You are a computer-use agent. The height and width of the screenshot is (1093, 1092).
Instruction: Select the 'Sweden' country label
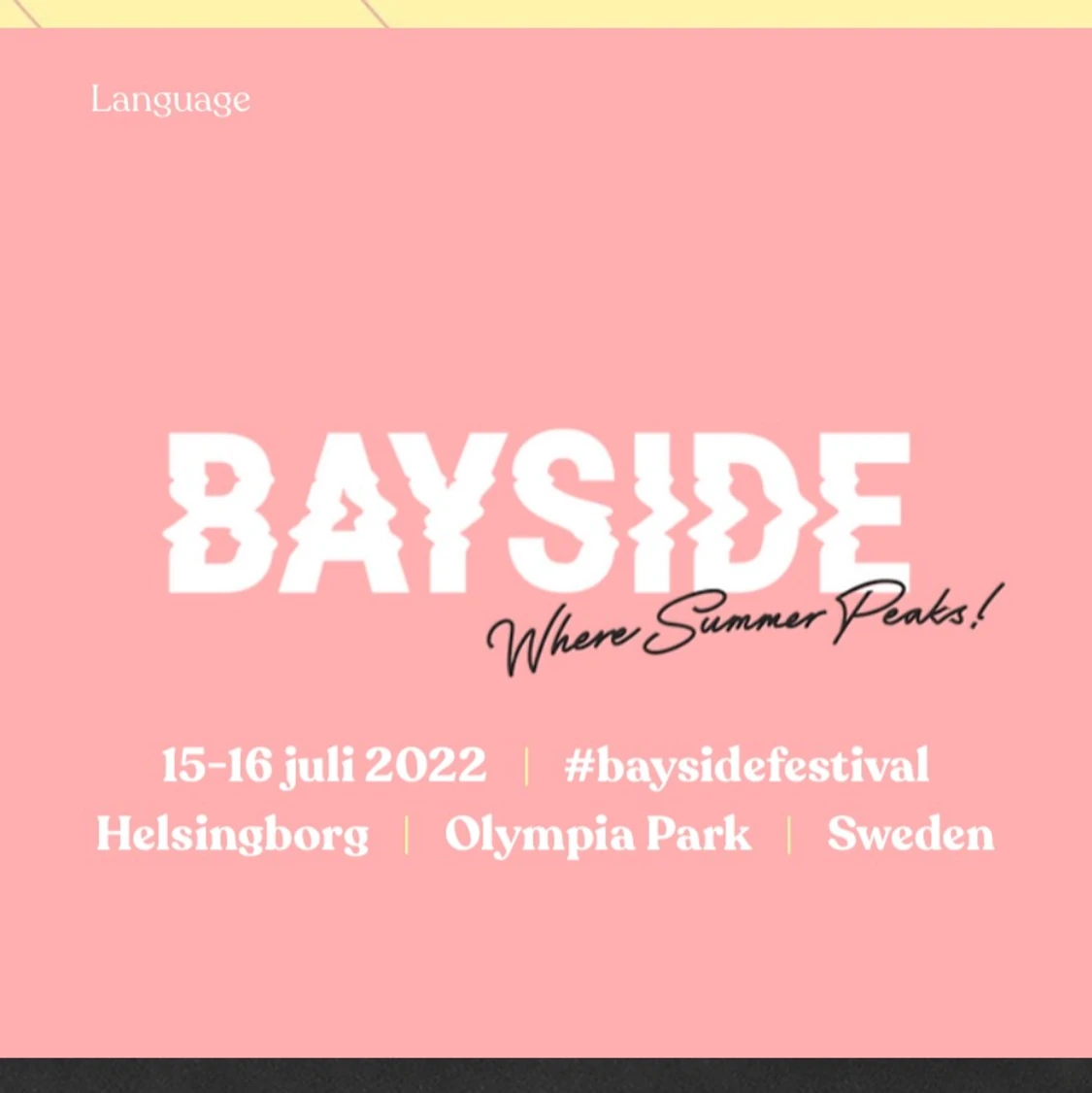click(x=910, y=834)
